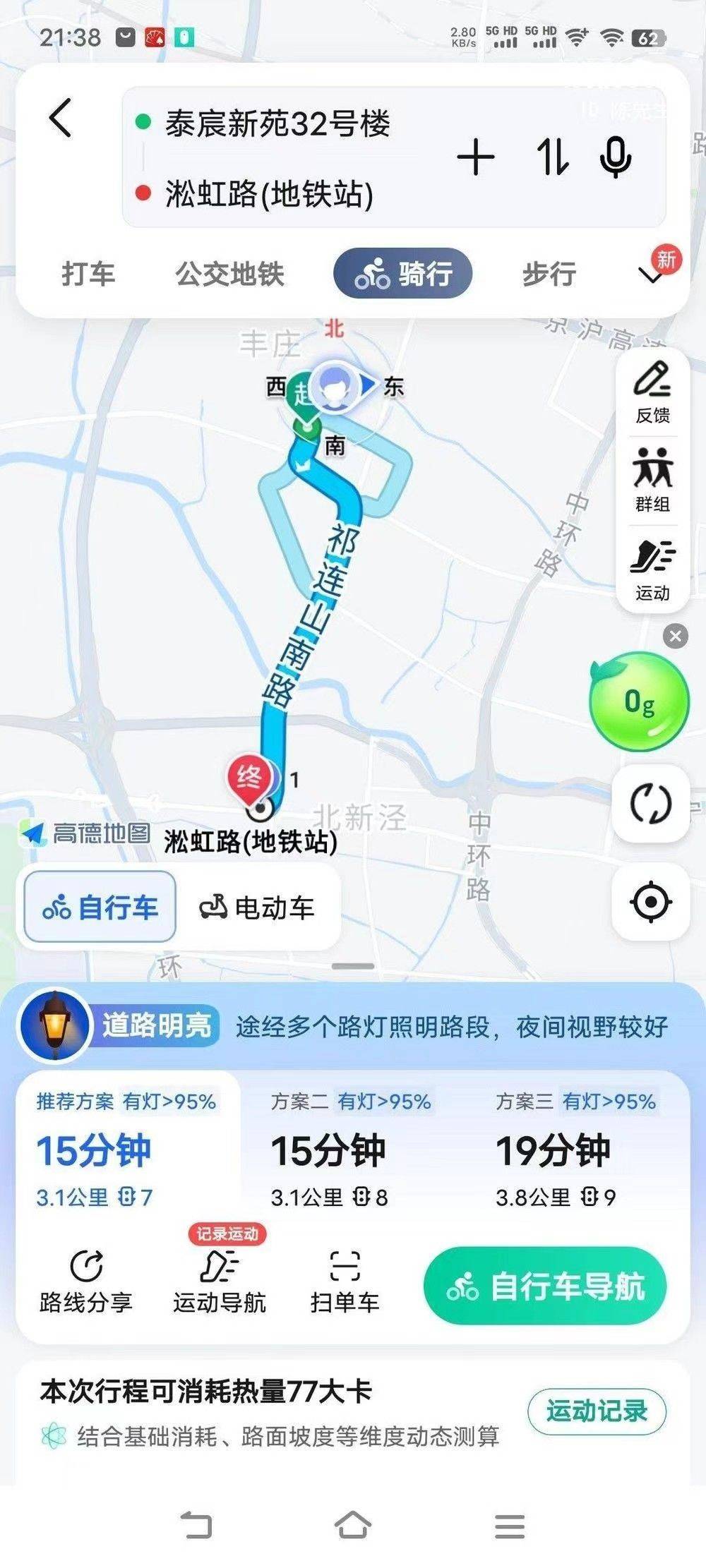Image resolution: width=706 pixels, height=1568 pixels.
Task: Expand more travel modes dropdown
Action: coord(651,274)
